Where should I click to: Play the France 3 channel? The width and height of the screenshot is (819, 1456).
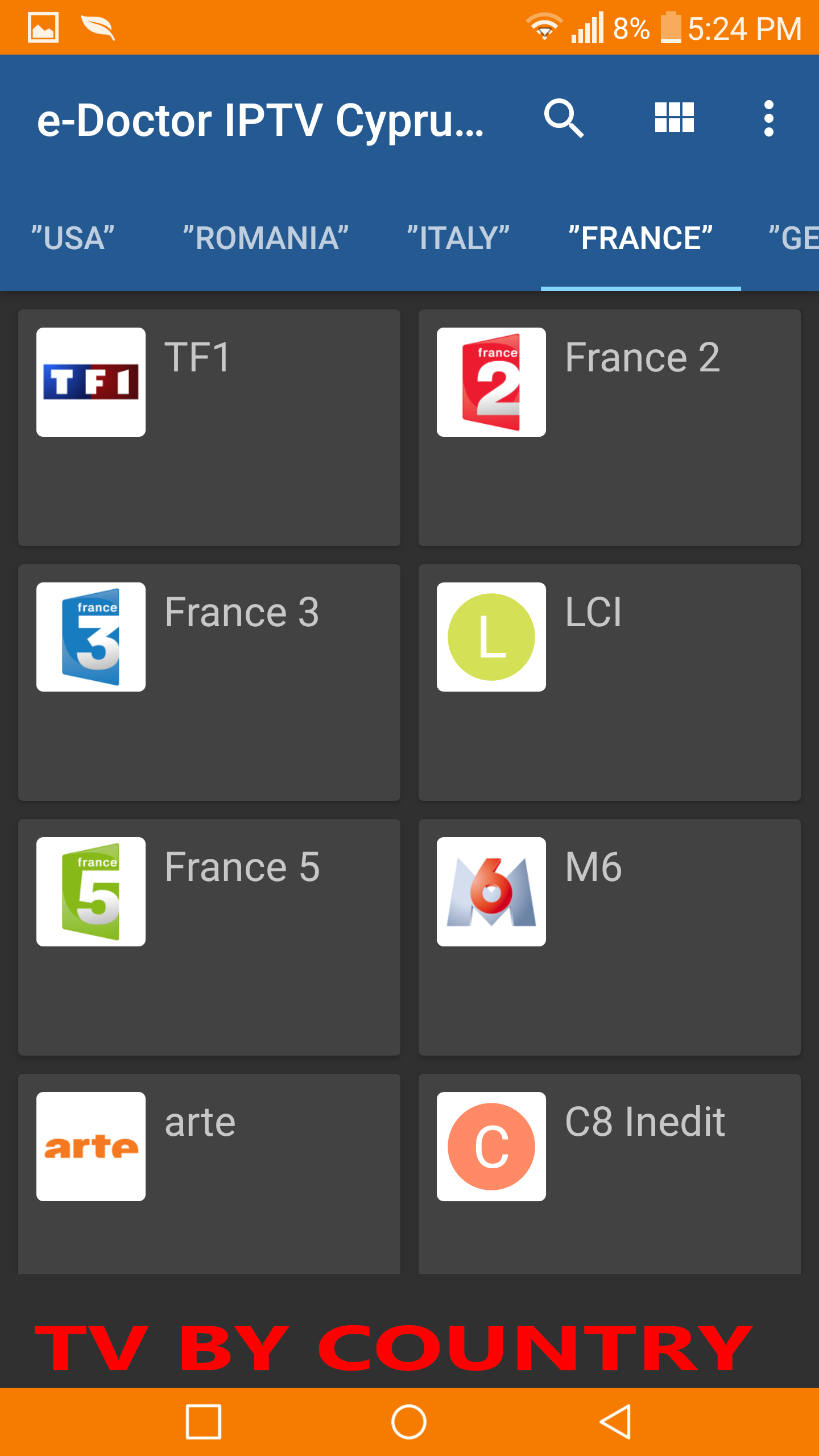click(209, 682)
